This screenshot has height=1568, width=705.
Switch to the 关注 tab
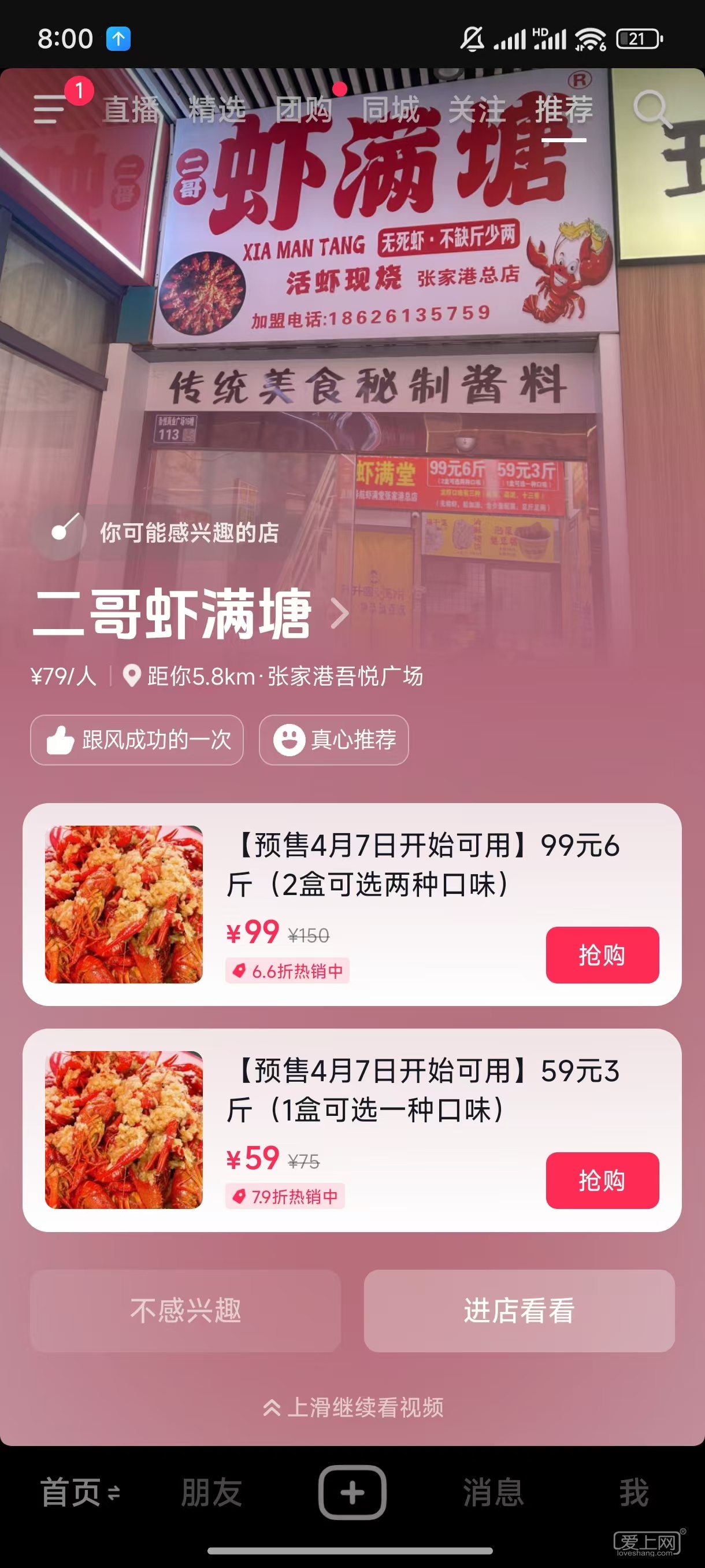click(x=477, y=110)
